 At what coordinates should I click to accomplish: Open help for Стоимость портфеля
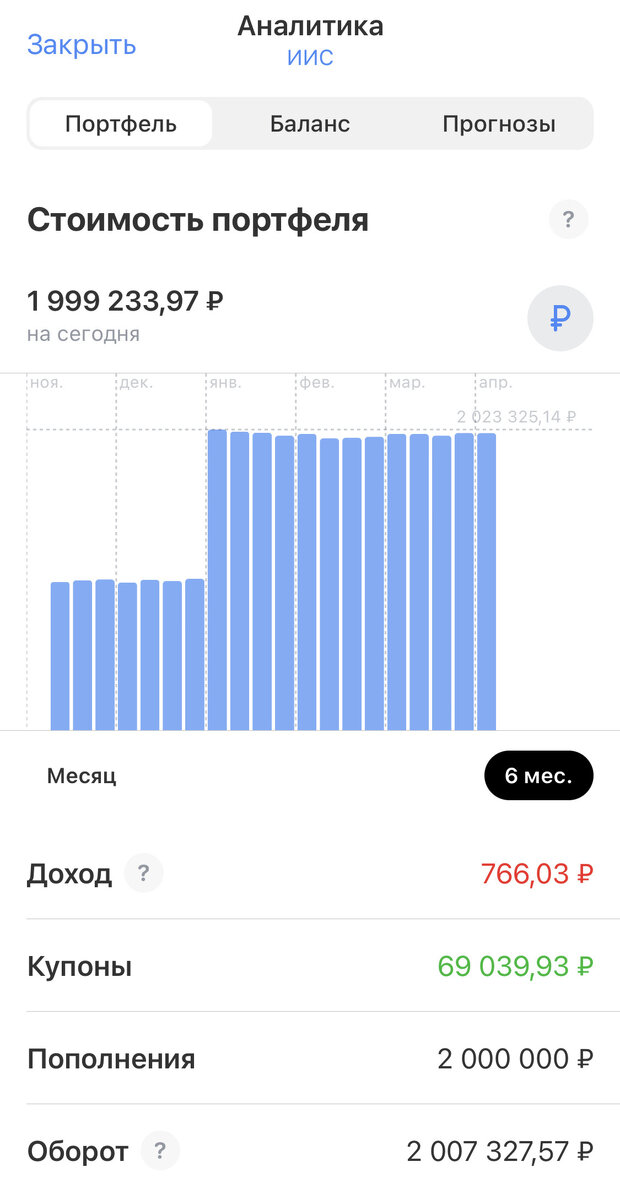[568, 220]
